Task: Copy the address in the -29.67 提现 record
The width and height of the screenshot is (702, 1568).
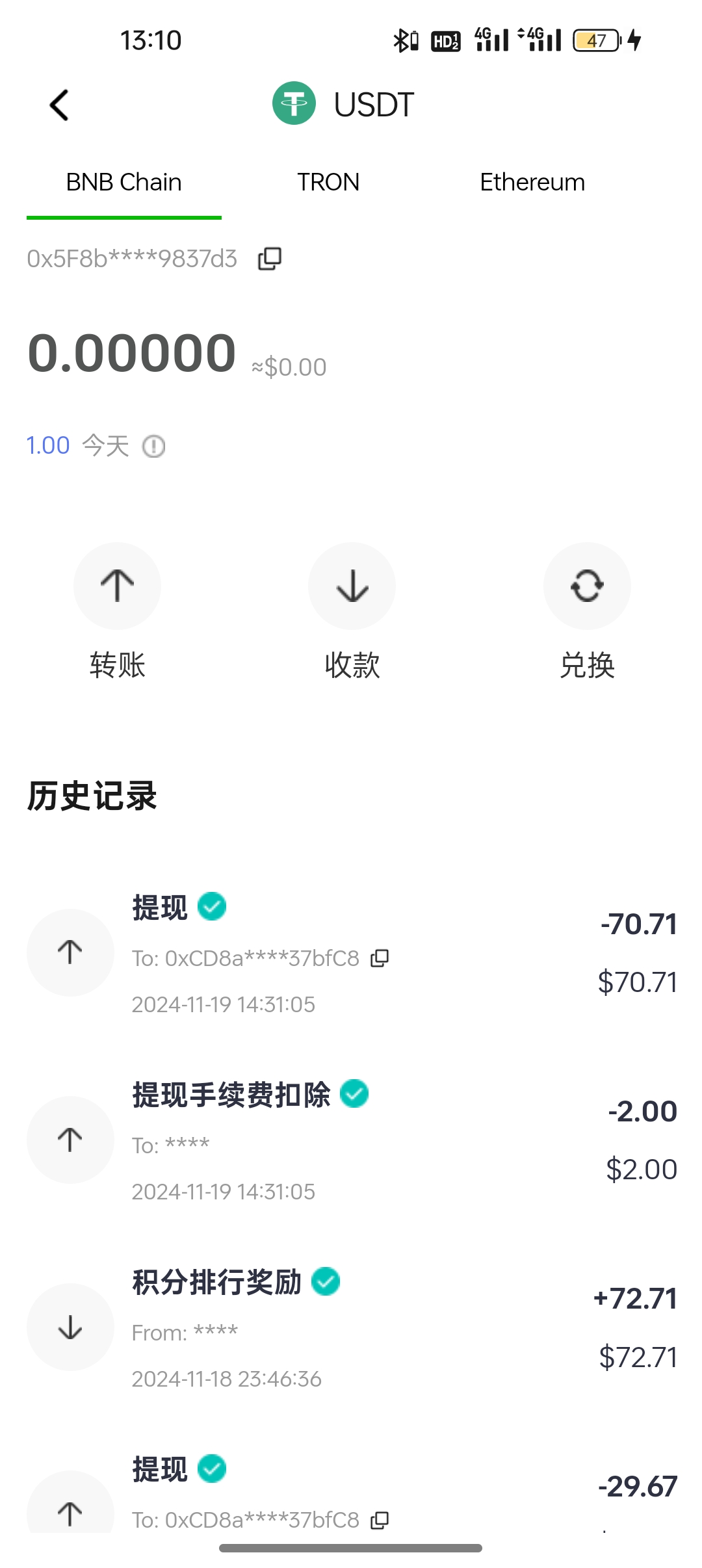Action: click(x=380, y=1520)
